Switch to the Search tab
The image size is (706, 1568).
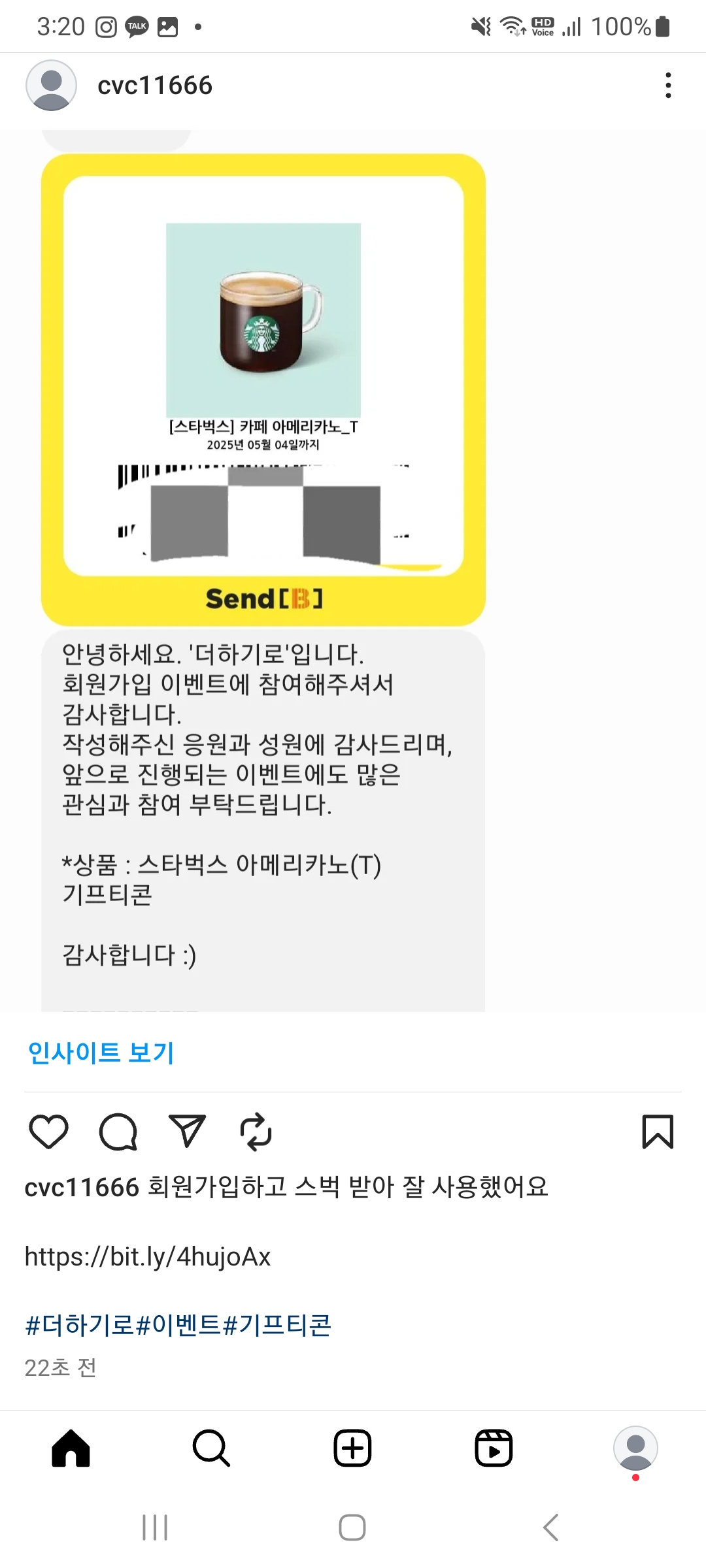[x=211, y=1448]
